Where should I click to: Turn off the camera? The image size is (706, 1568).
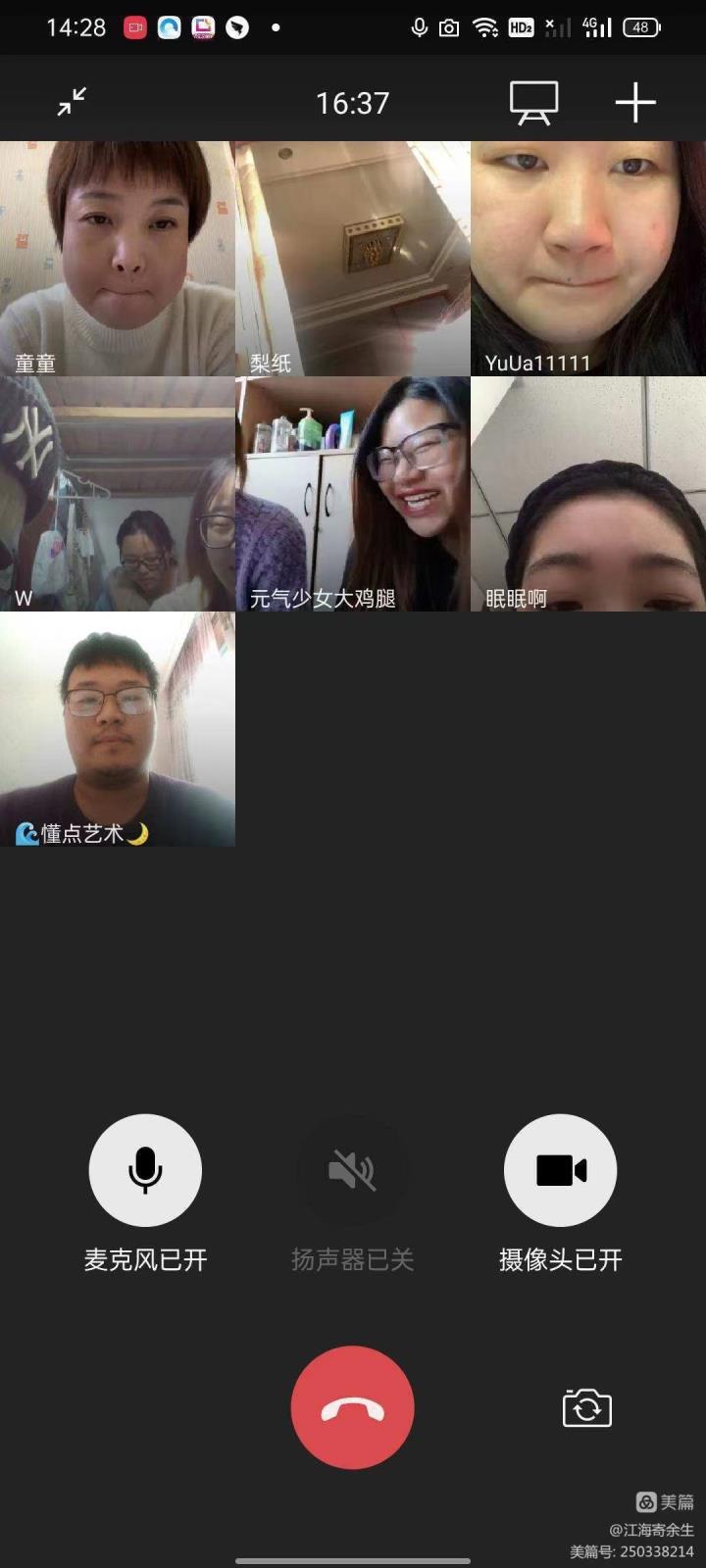tap(560, 1170)
